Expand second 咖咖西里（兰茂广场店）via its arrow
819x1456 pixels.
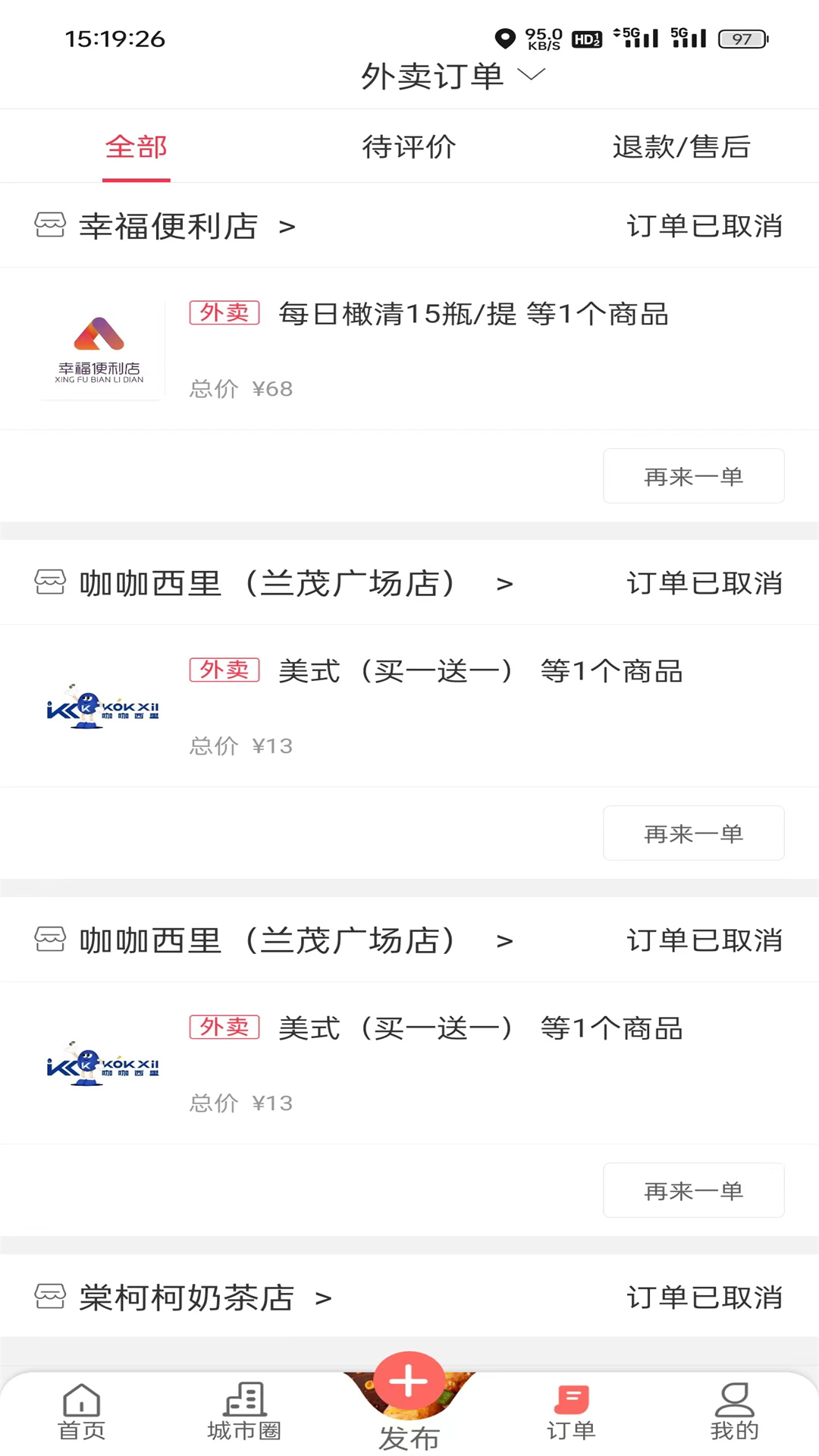click(x=504, y=940)
